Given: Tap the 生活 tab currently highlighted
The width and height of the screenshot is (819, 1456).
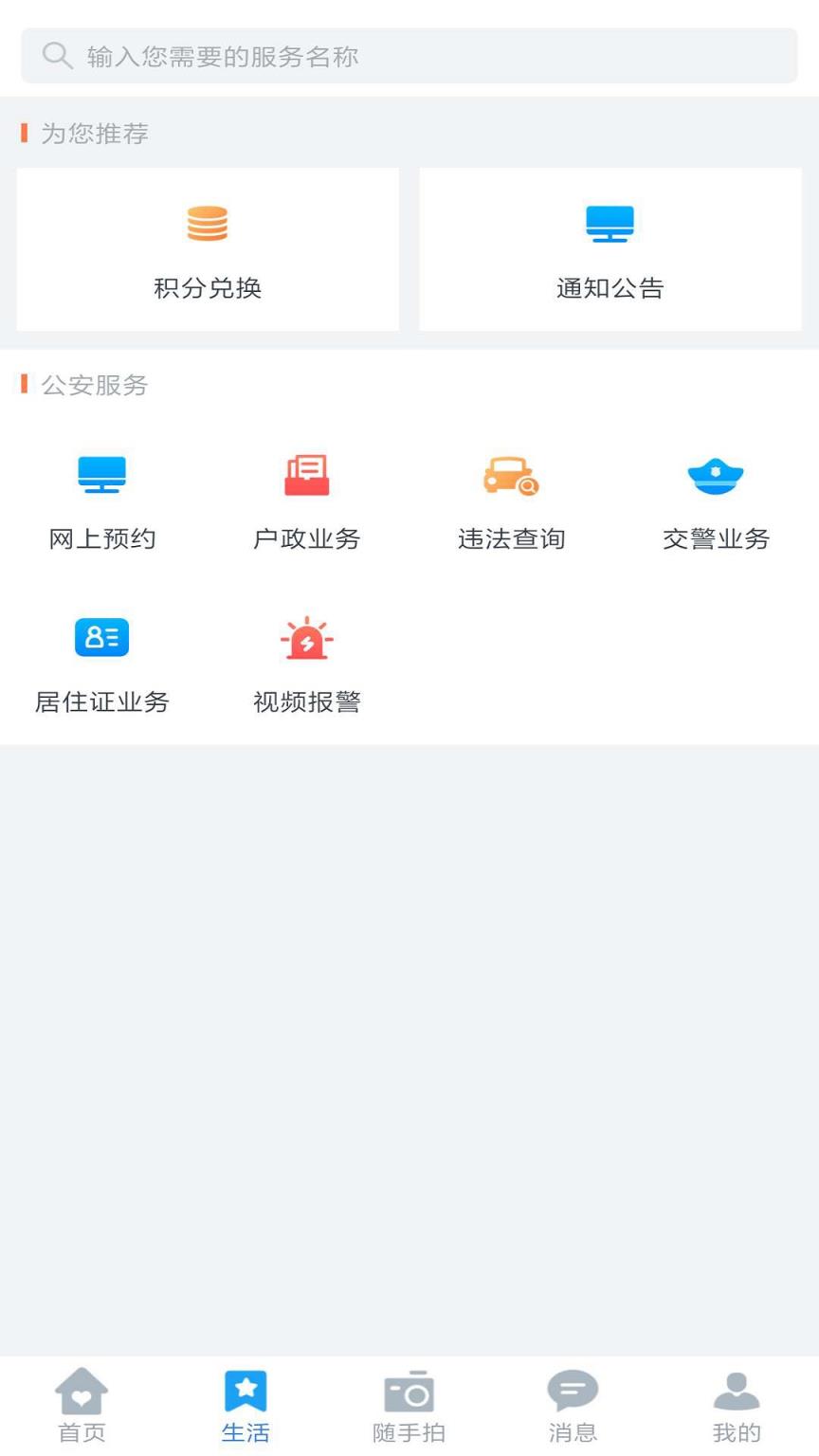Looking at the screenshot, I should pos(246,1408).
